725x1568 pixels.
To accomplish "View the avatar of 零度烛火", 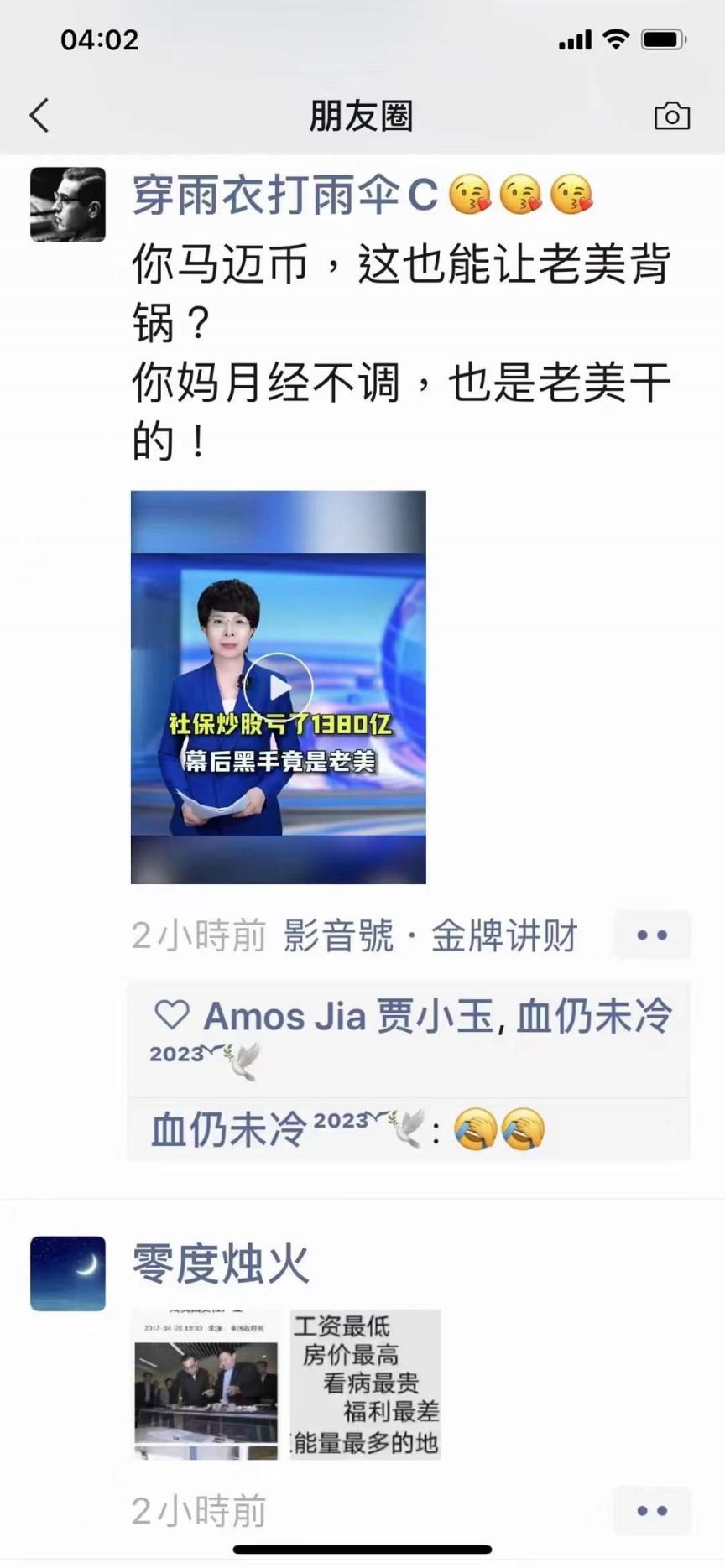I will pyautogui.click(x=68, y=1273).
